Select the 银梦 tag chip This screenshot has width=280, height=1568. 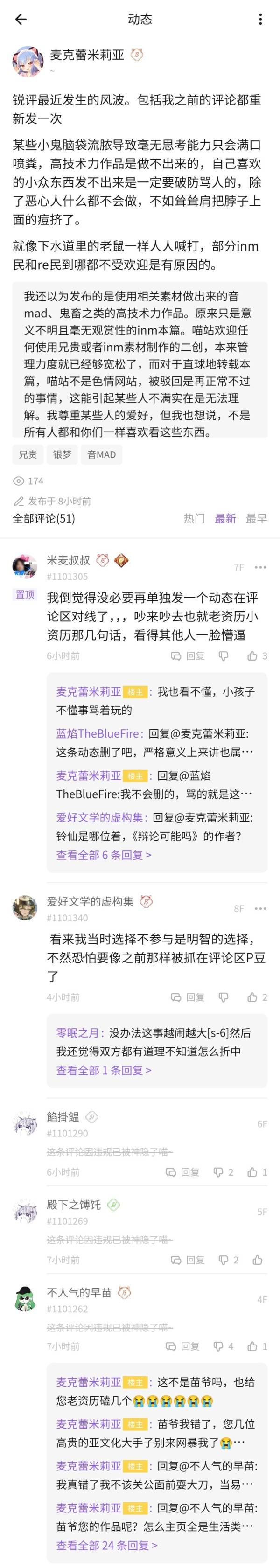click(62, 454)
